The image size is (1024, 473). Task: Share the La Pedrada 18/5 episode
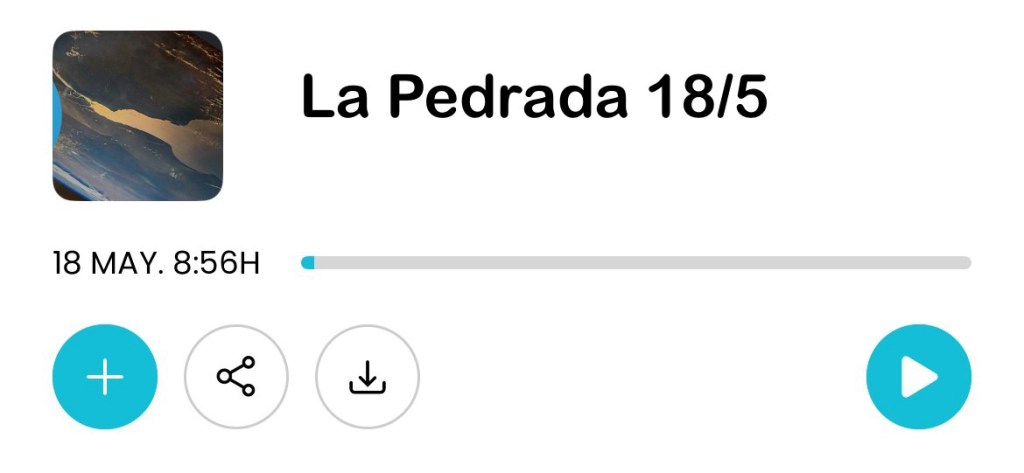(x=236, y=377)
